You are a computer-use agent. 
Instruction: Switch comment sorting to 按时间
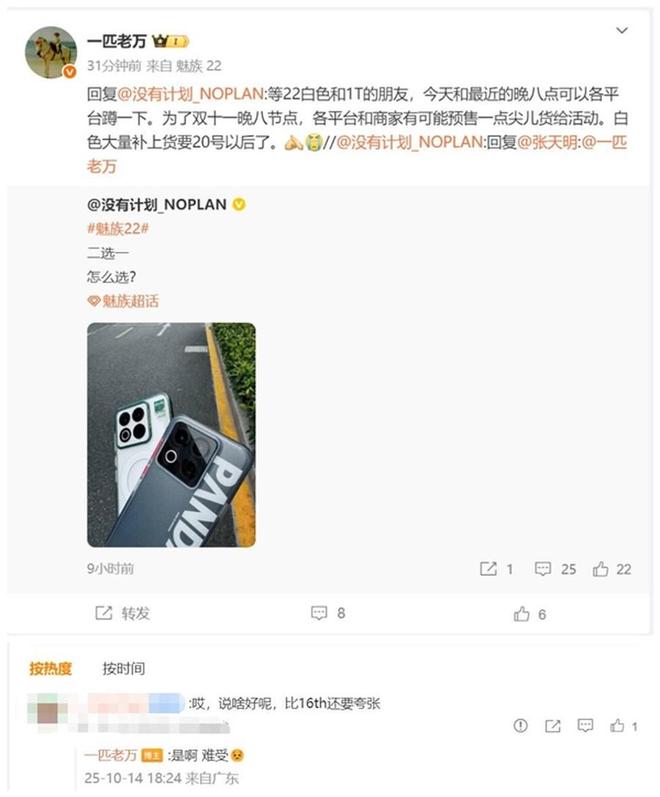pos(123,668)
